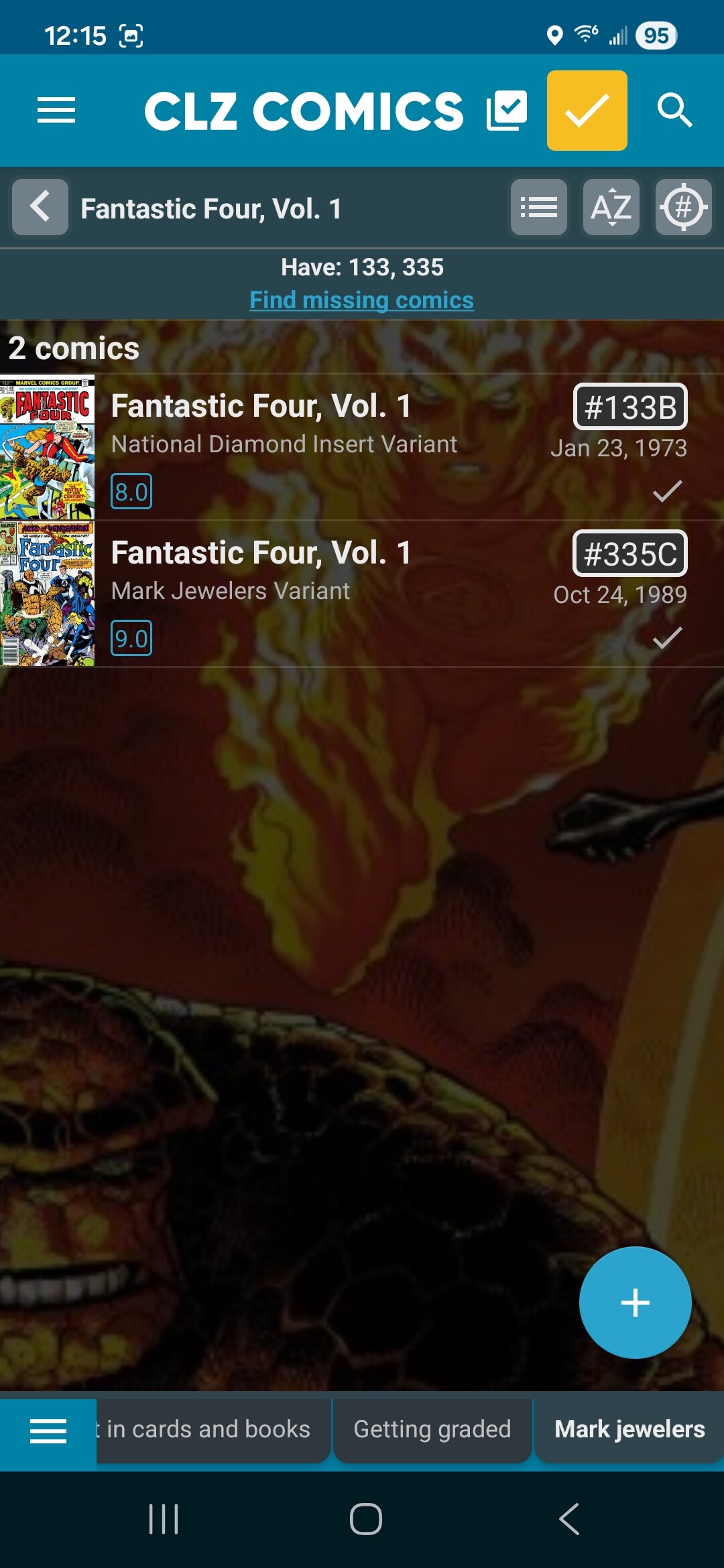Open the hamburger menu in the header
The image size is (724, 1568).
56,111
